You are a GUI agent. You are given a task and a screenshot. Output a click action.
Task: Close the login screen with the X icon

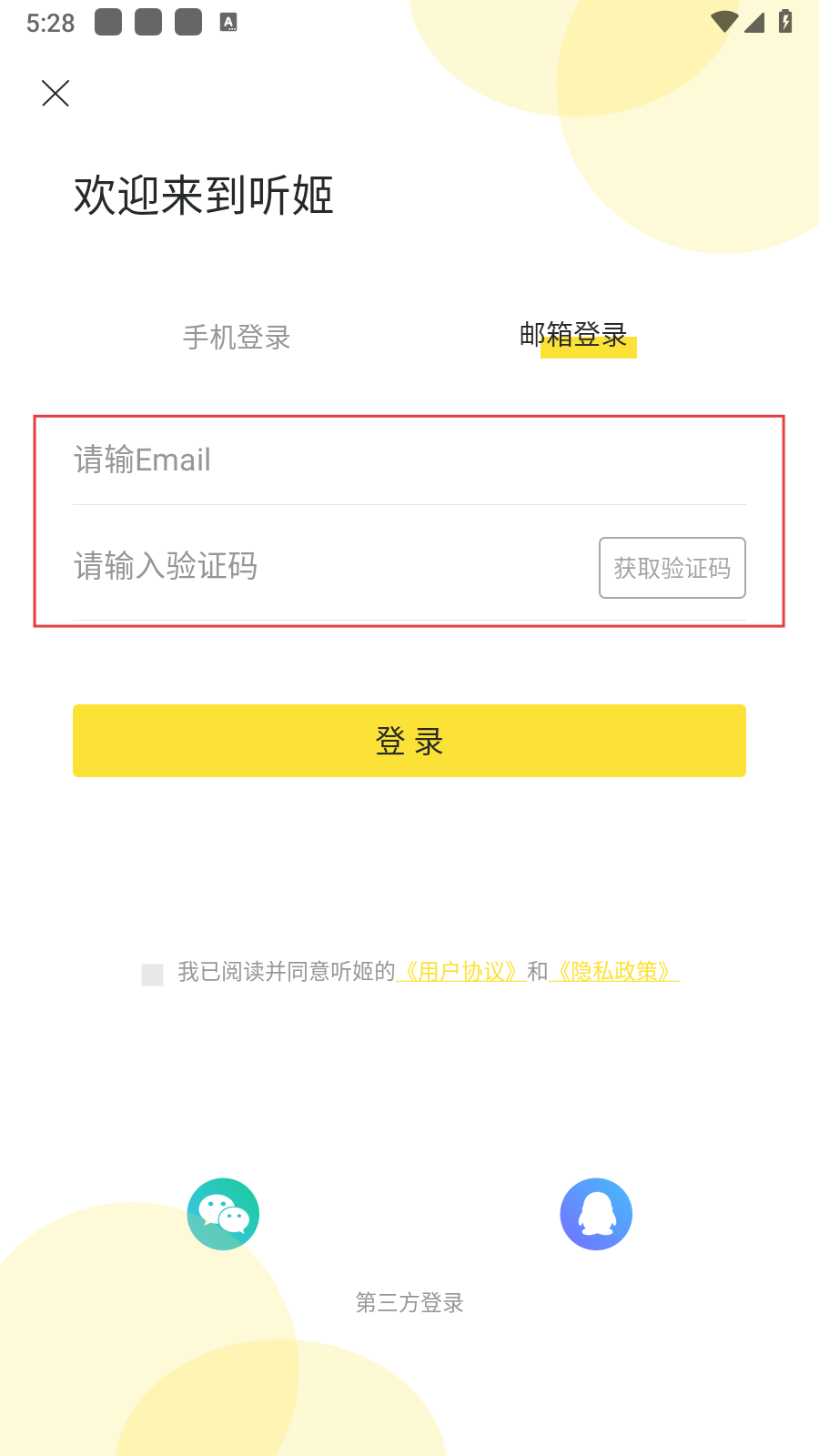coord(56,94)
